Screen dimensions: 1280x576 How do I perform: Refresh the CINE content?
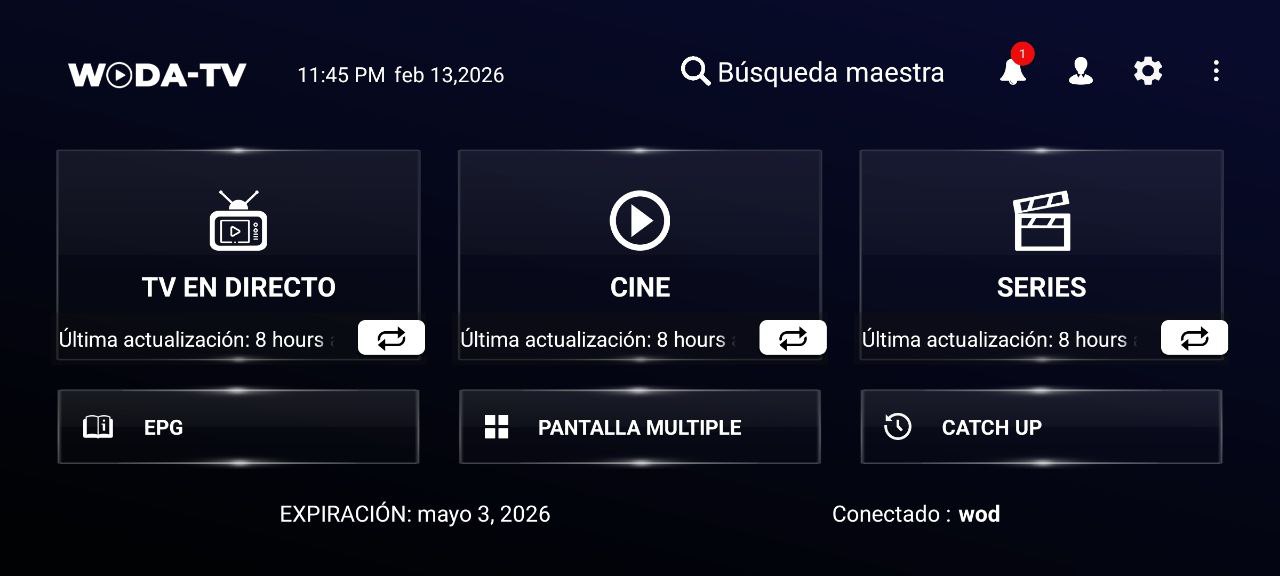(x=793, y=338)
